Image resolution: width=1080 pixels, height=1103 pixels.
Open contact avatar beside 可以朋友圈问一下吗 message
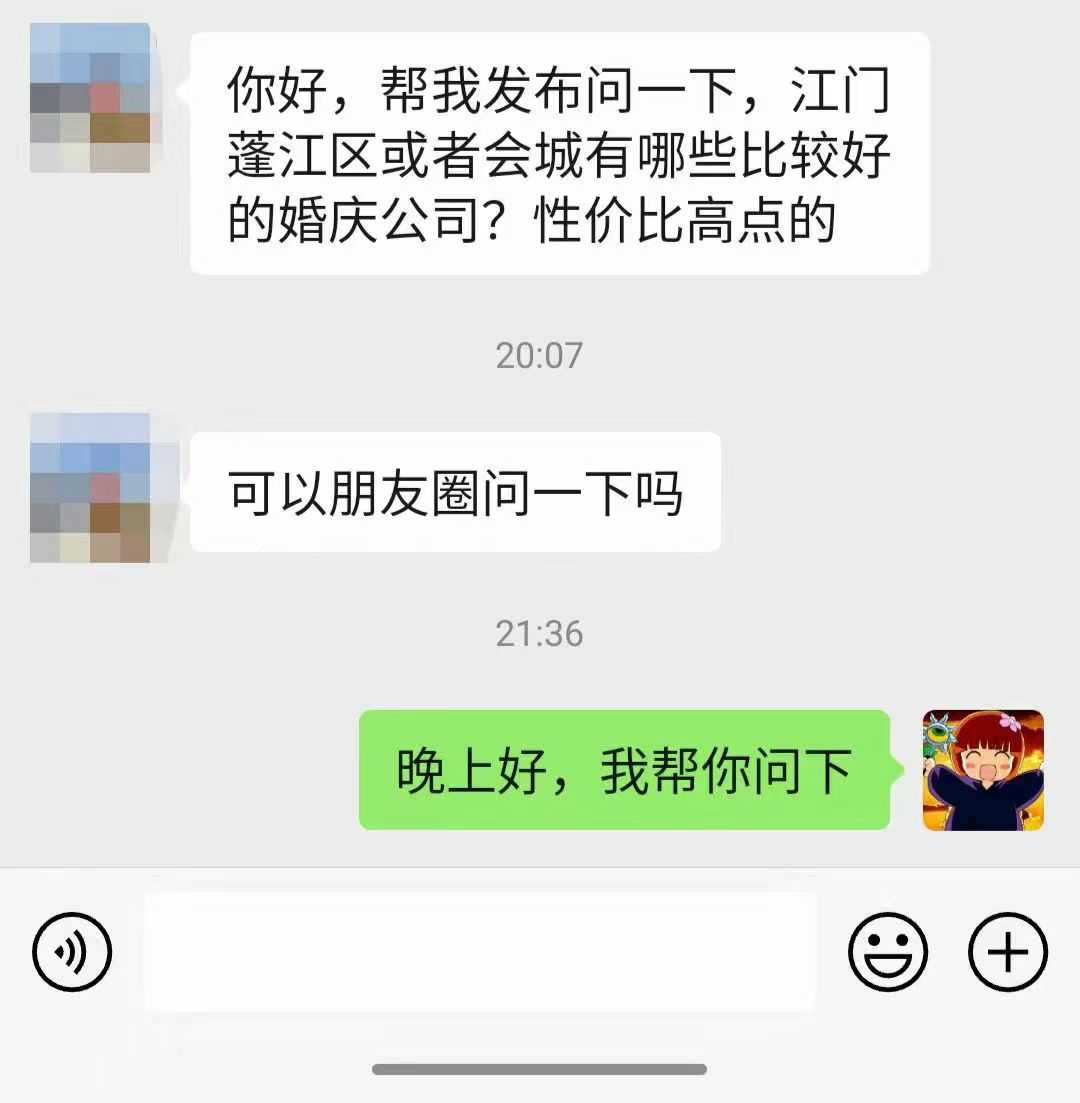90,488
